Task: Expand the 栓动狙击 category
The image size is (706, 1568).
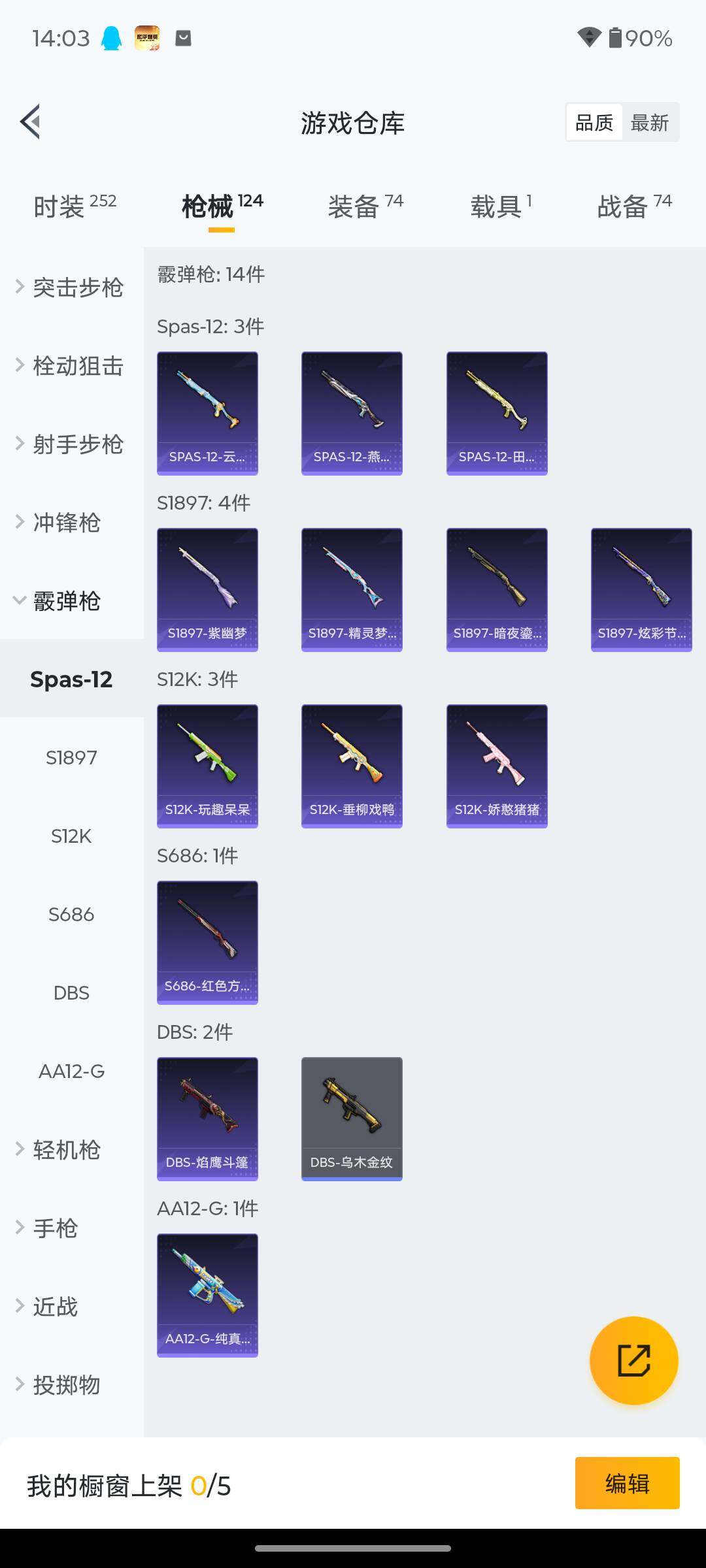Action: click(x=71, y=366)
